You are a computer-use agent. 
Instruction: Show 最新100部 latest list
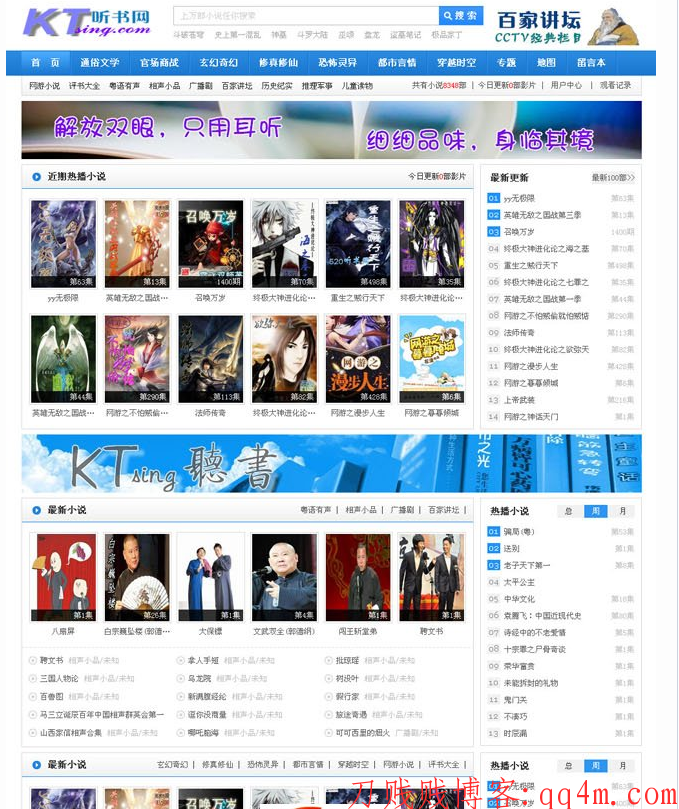point(613,178)
